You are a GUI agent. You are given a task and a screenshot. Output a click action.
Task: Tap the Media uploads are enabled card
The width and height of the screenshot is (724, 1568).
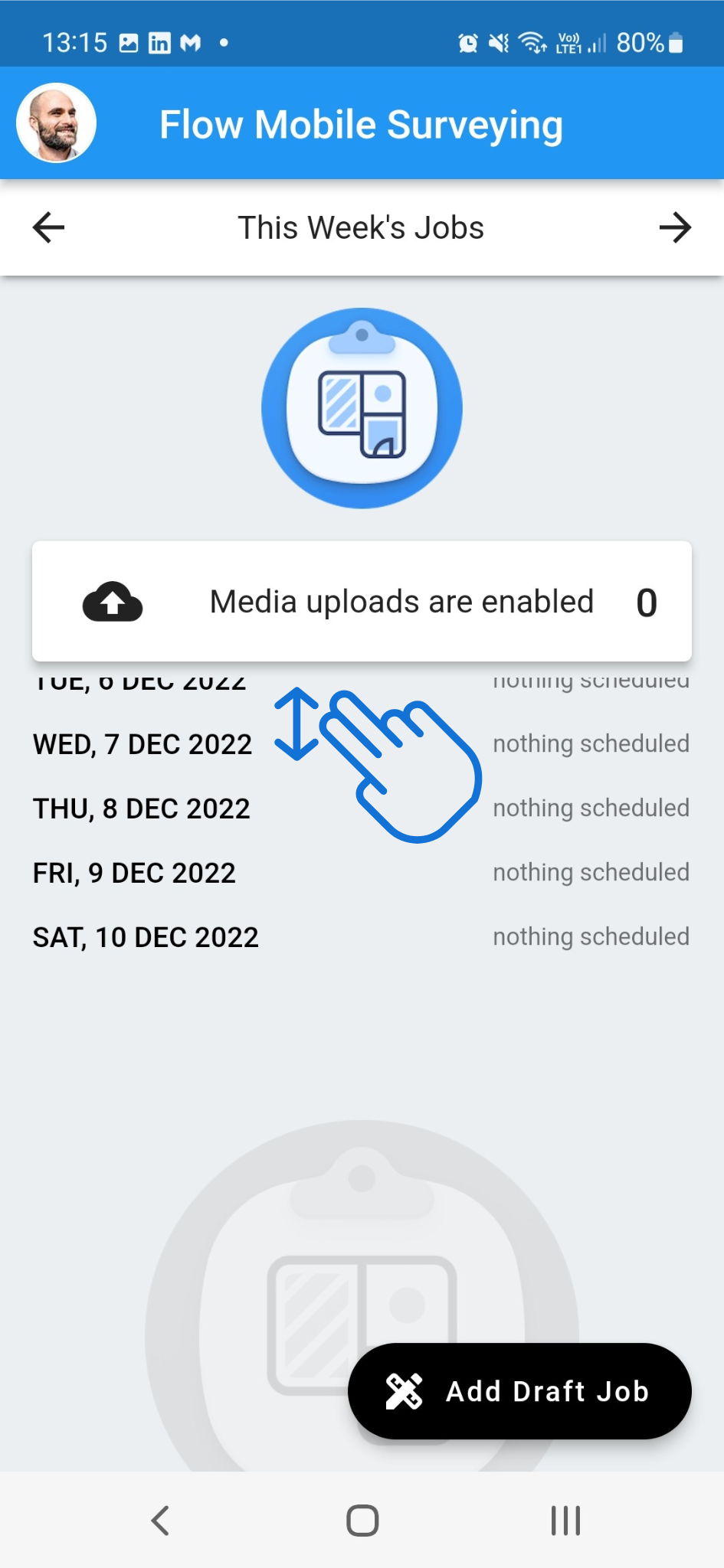point(362,602)
